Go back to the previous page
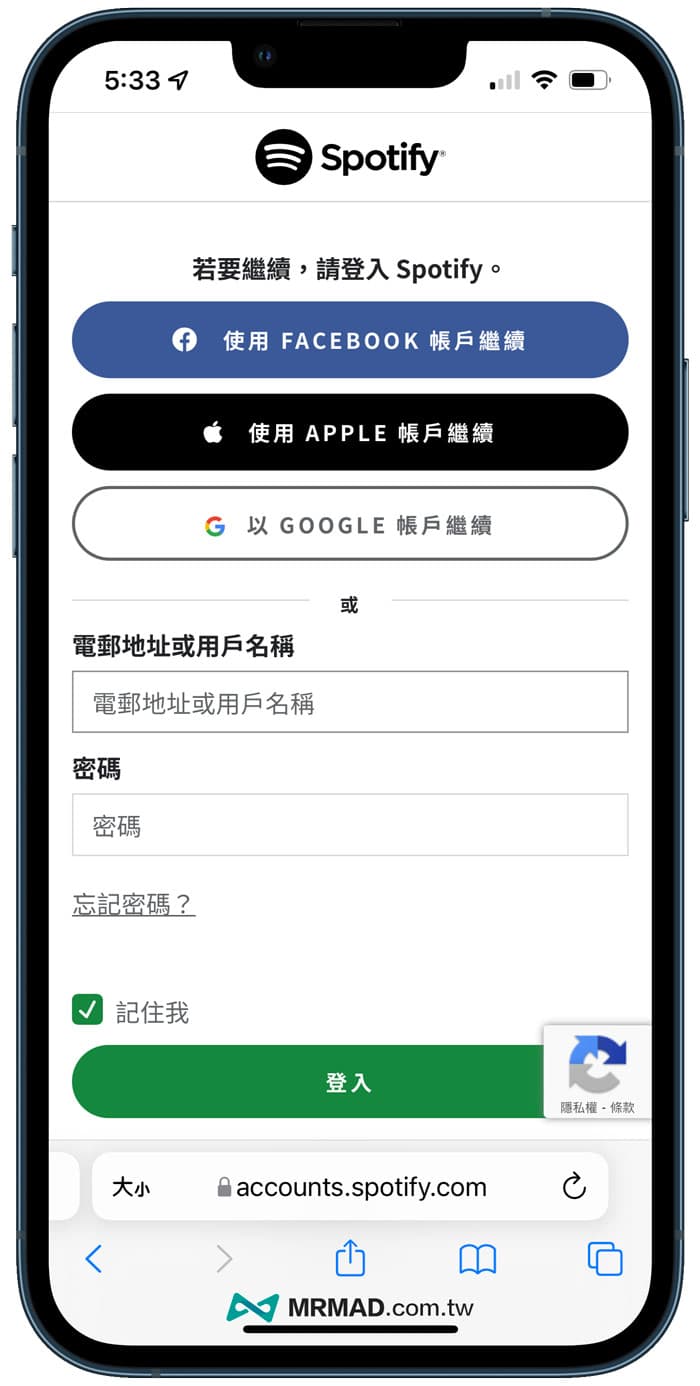 click(94, 1259)
